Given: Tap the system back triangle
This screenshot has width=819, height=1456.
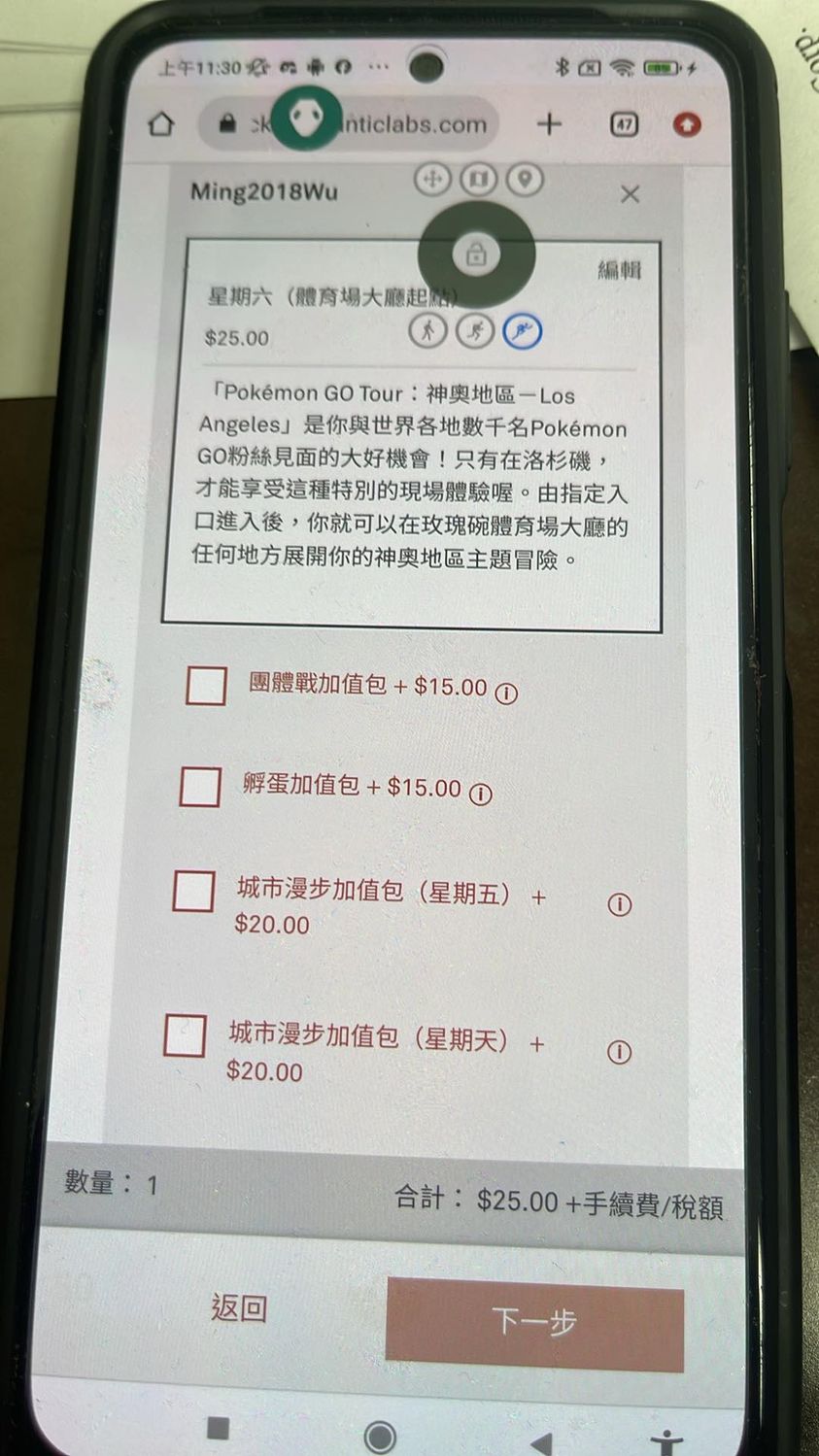Looking at the screenshot, I should pos(540,1441).
